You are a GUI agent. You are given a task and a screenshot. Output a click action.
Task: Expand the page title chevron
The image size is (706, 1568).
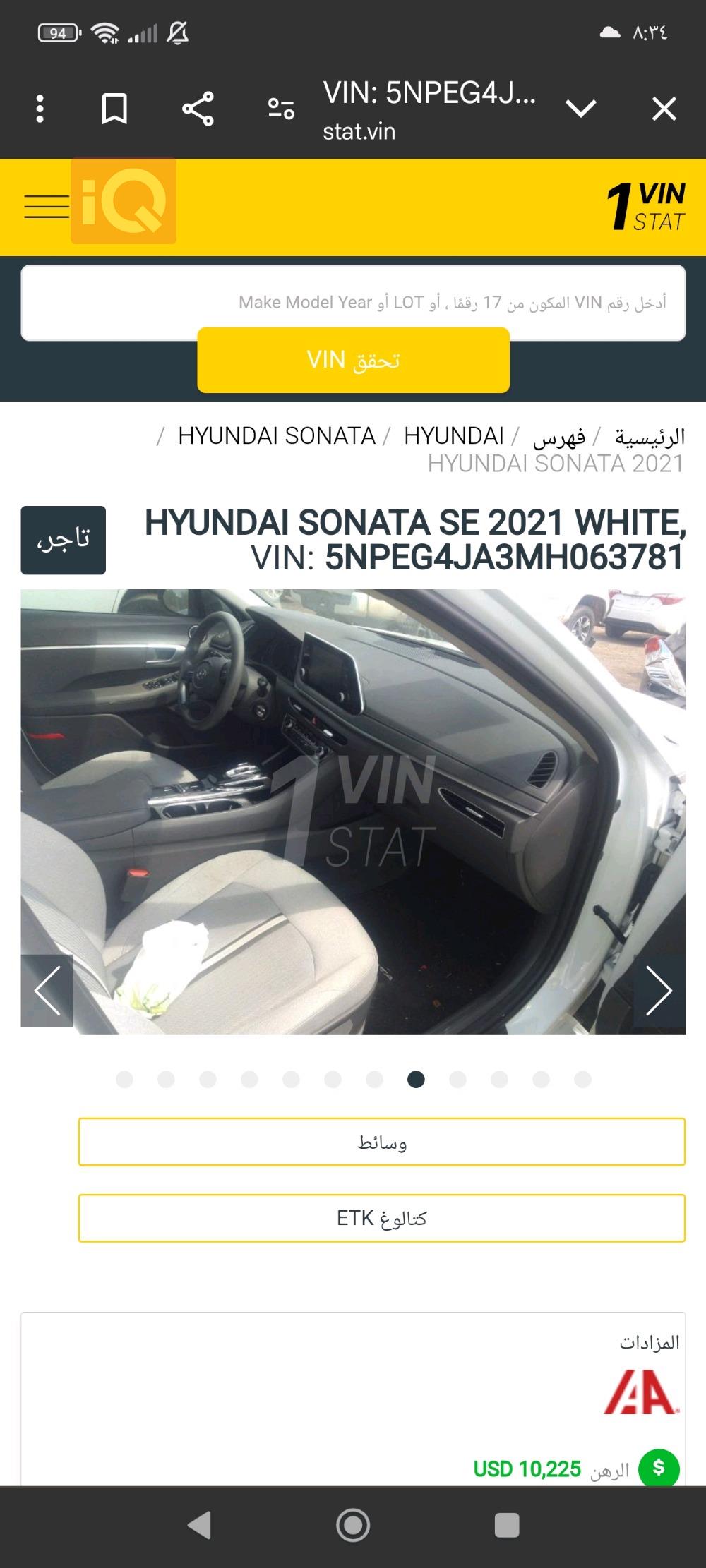pos(581,109)
